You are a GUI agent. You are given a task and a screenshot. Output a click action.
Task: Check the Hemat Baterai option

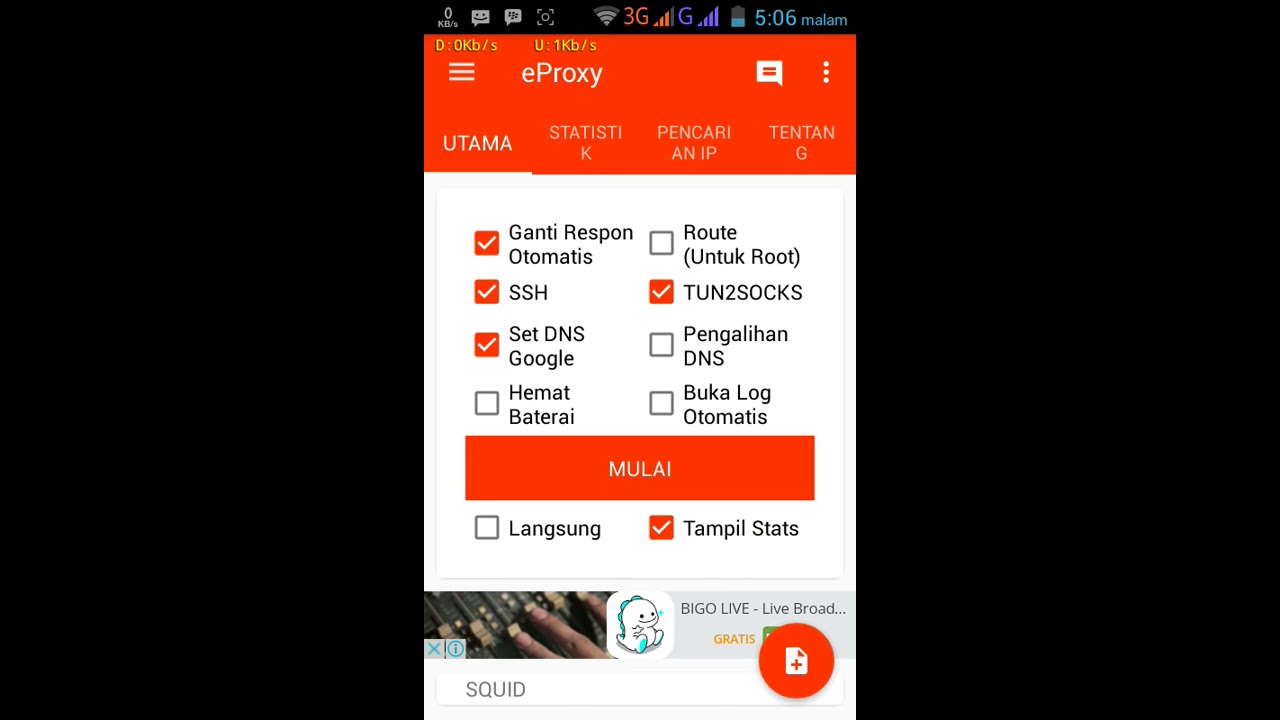pos(487,403)
